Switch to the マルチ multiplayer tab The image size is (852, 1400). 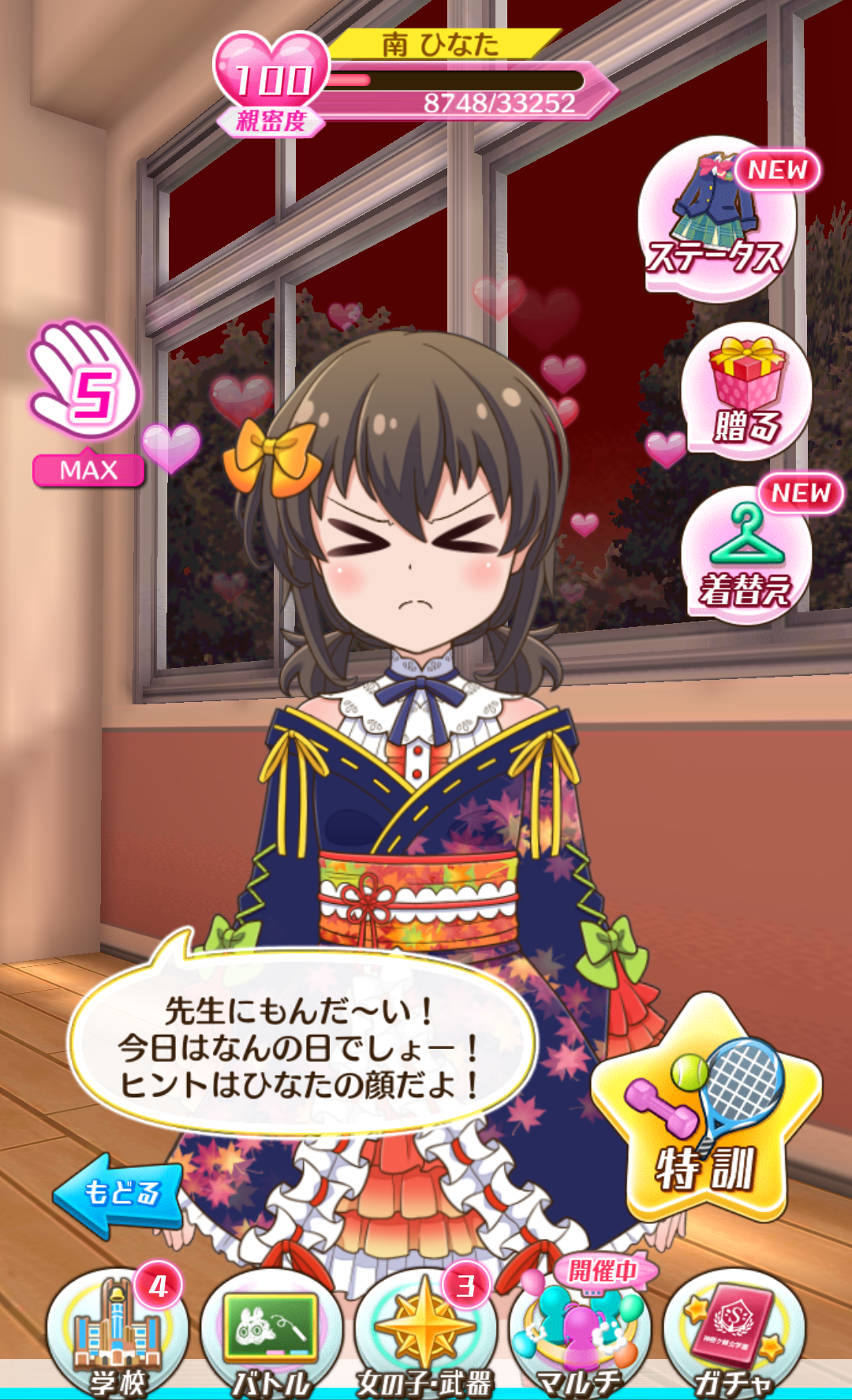click(579, 1333)
